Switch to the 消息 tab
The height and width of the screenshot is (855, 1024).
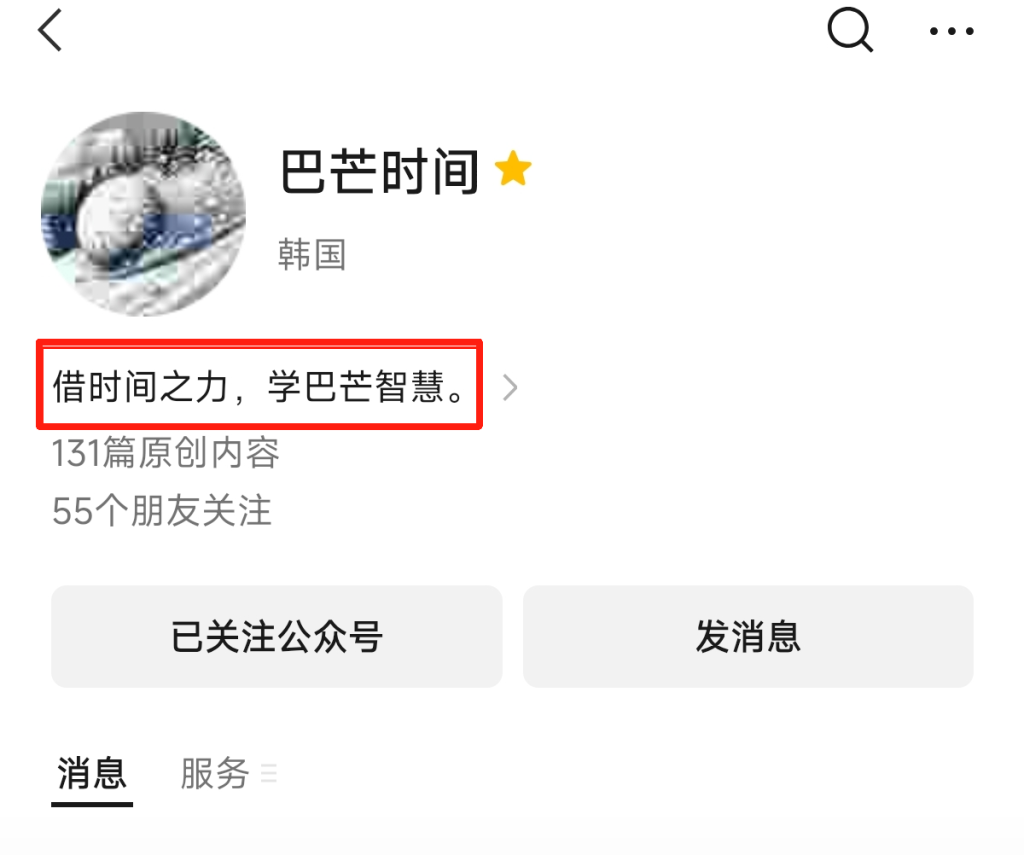[92, 773]
